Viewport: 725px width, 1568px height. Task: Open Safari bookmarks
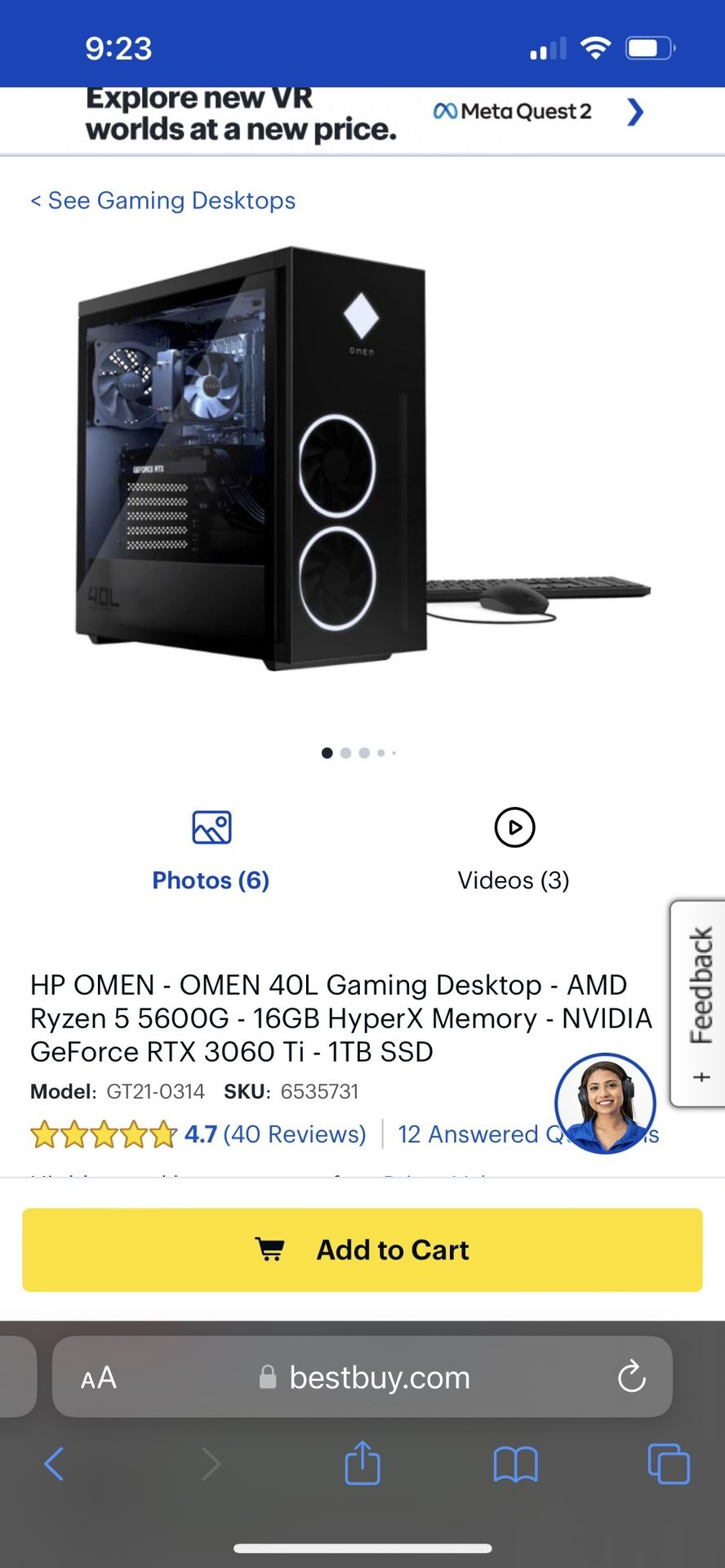pyautogui.click(x=516, y=1463)
